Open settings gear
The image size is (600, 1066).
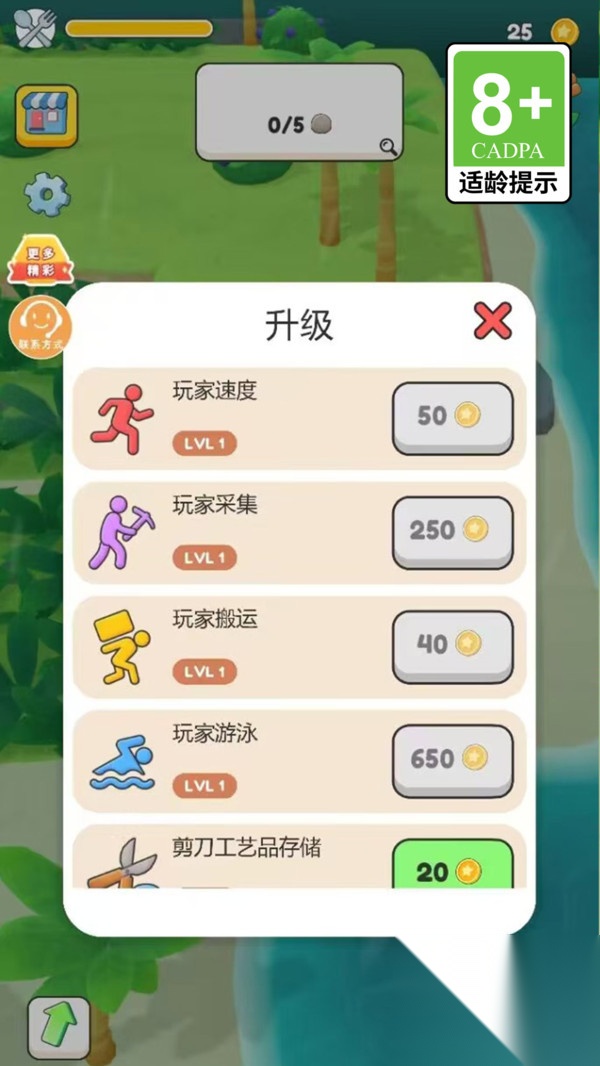[x=46, y=194]
